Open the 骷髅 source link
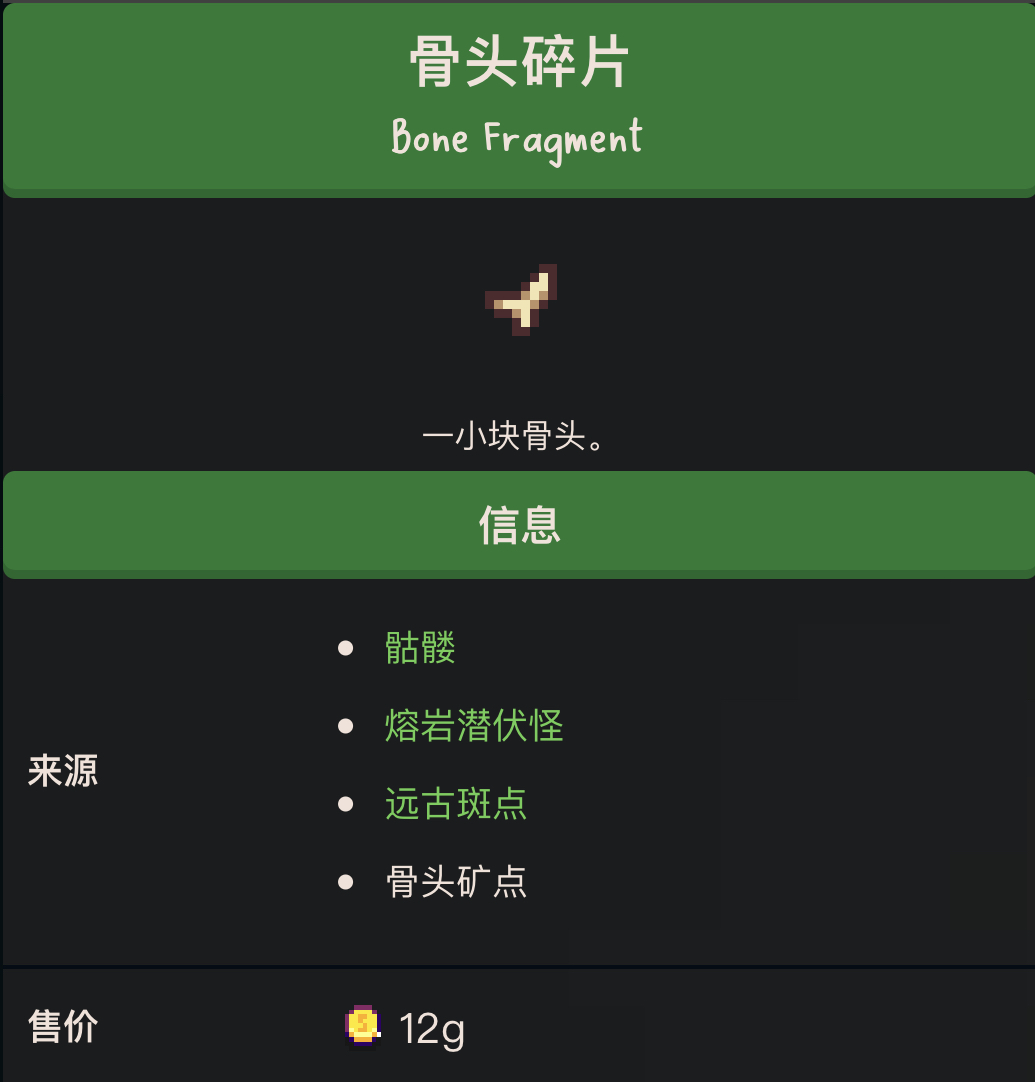The height and width of the screenshot is (1082, 1035). pyautogui.click(x=420, y=649)
